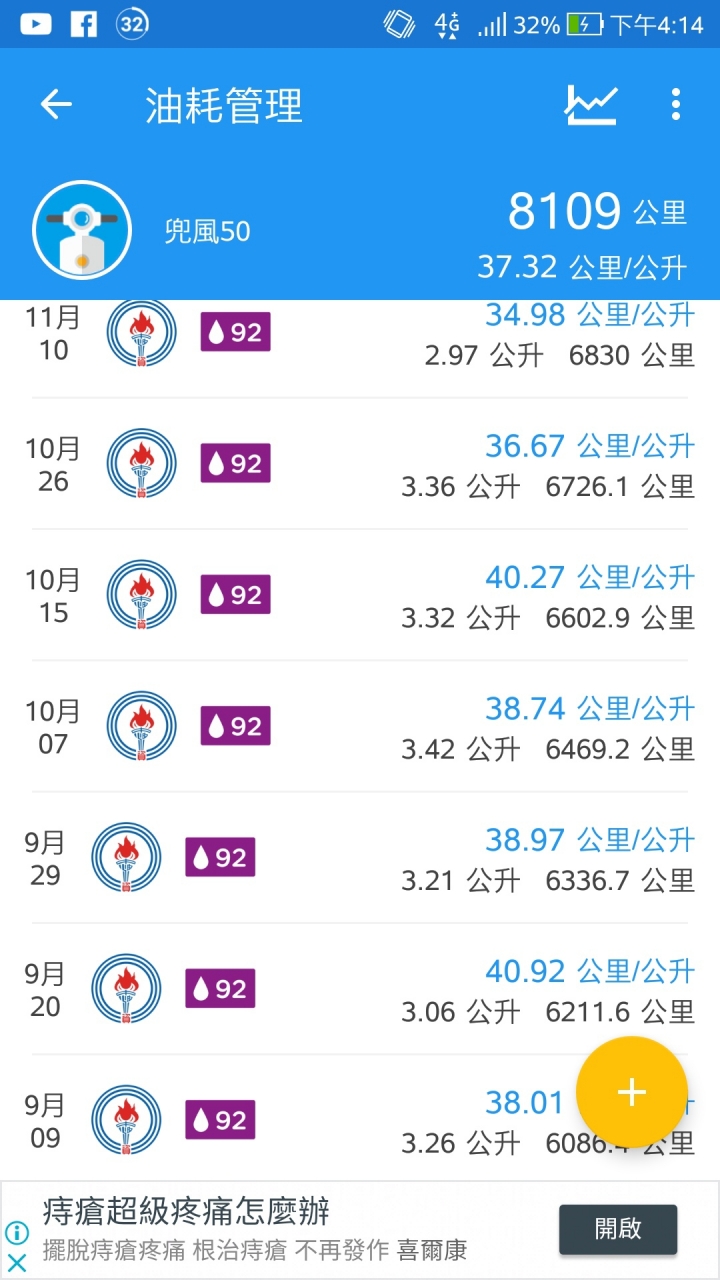Image resolution: width=720 pixels, height=1280 pixels.
Task: Open the 9月29 refuel entry
Action: [360, 858]
